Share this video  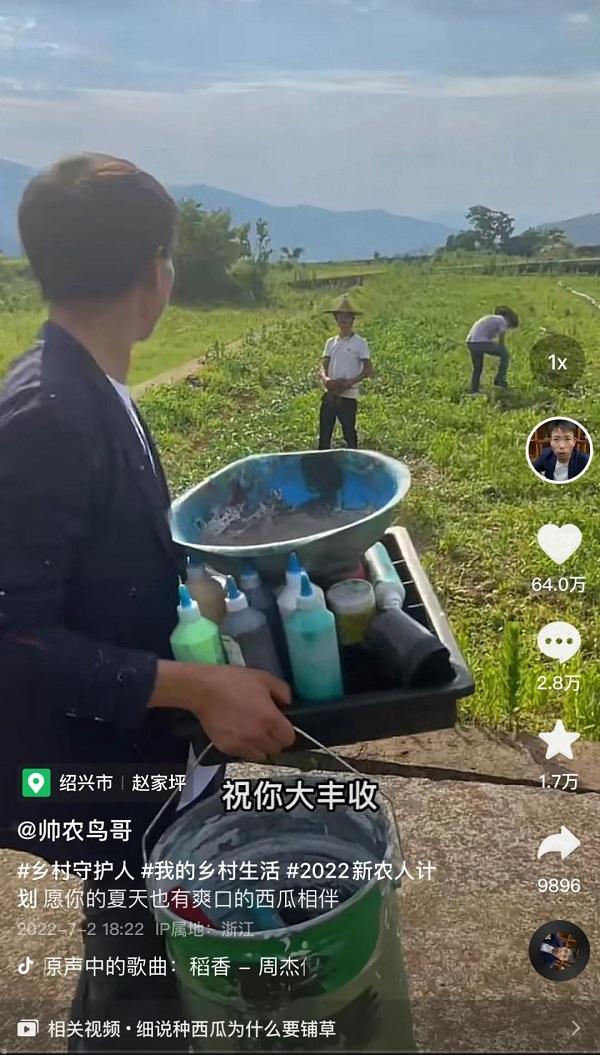[x=559, y=843]
